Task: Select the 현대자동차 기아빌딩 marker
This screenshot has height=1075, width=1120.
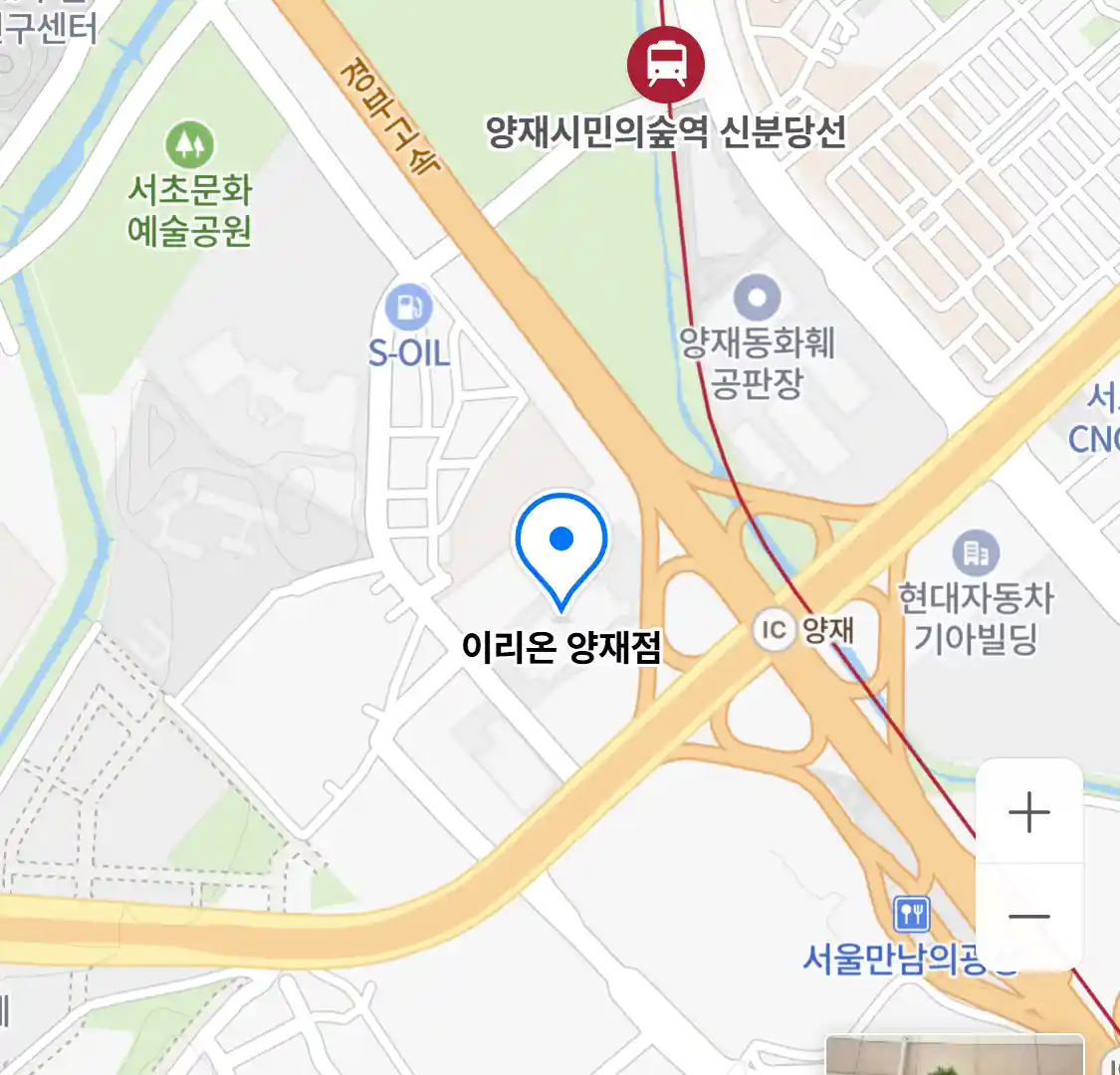Action: click(x=976, y=552)
